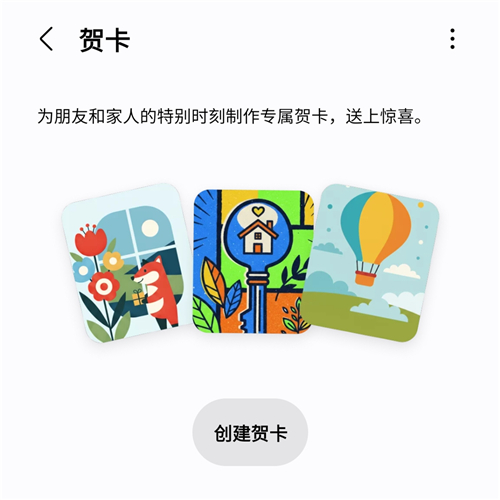
Task: Go back from the 贺卡 screen
Action: (x=46, y=39)
